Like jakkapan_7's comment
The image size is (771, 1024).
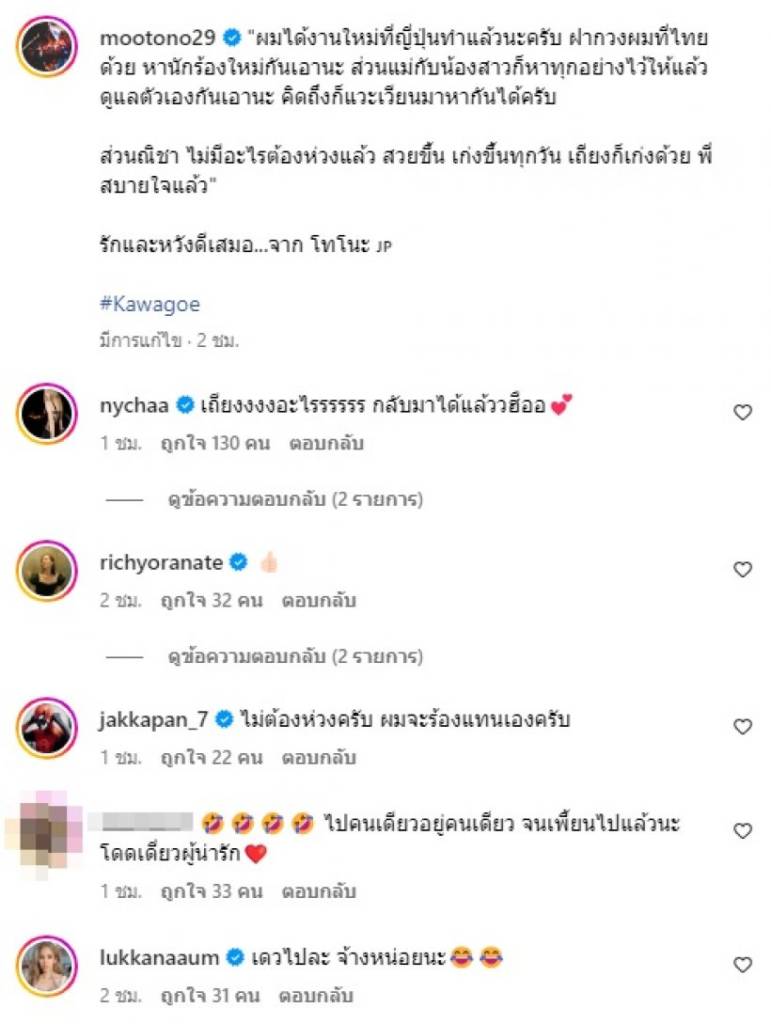[743, 727]
